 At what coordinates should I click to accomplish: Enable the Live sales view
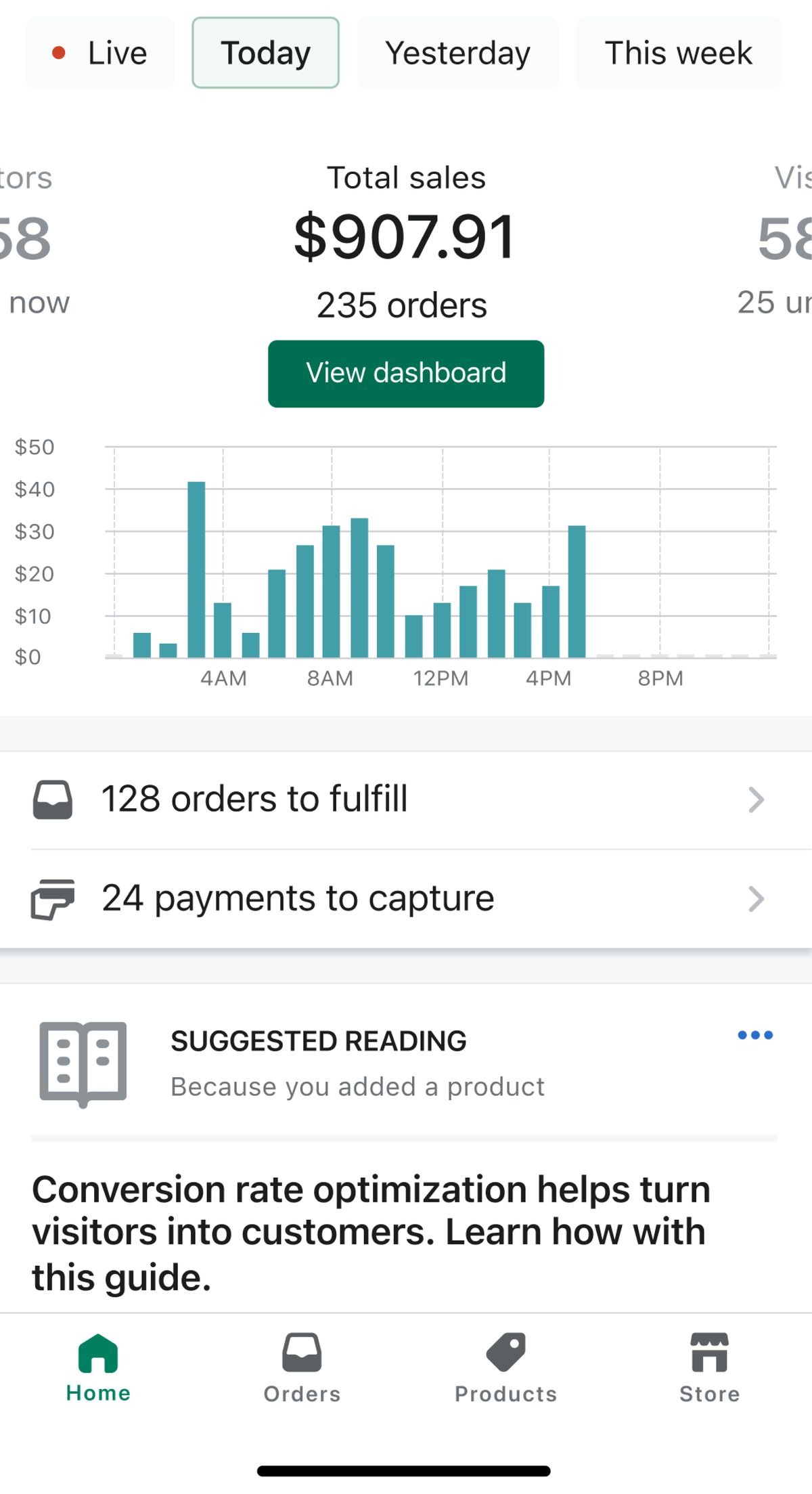coord(99,52)
